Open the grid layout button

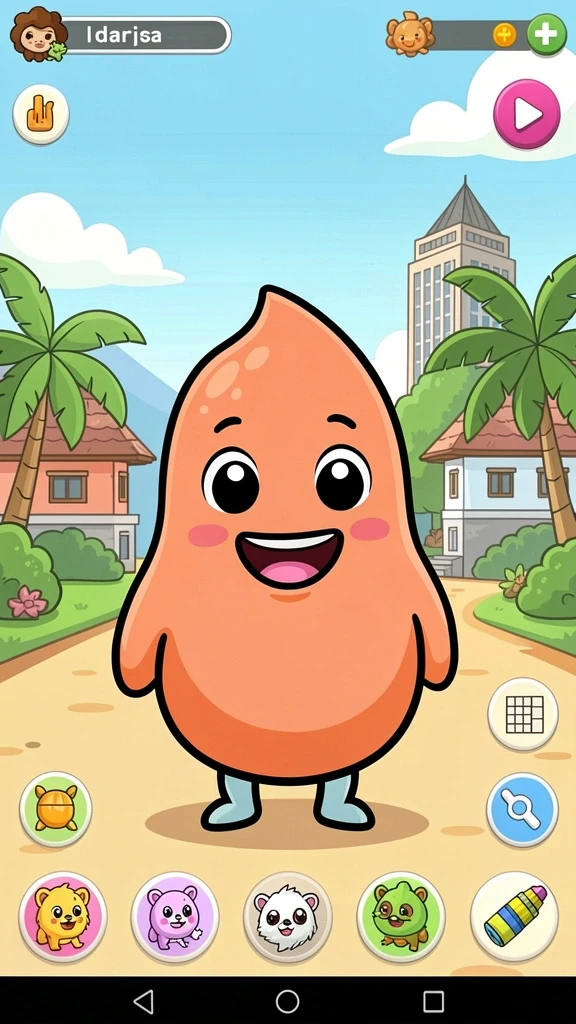[522, 714]
